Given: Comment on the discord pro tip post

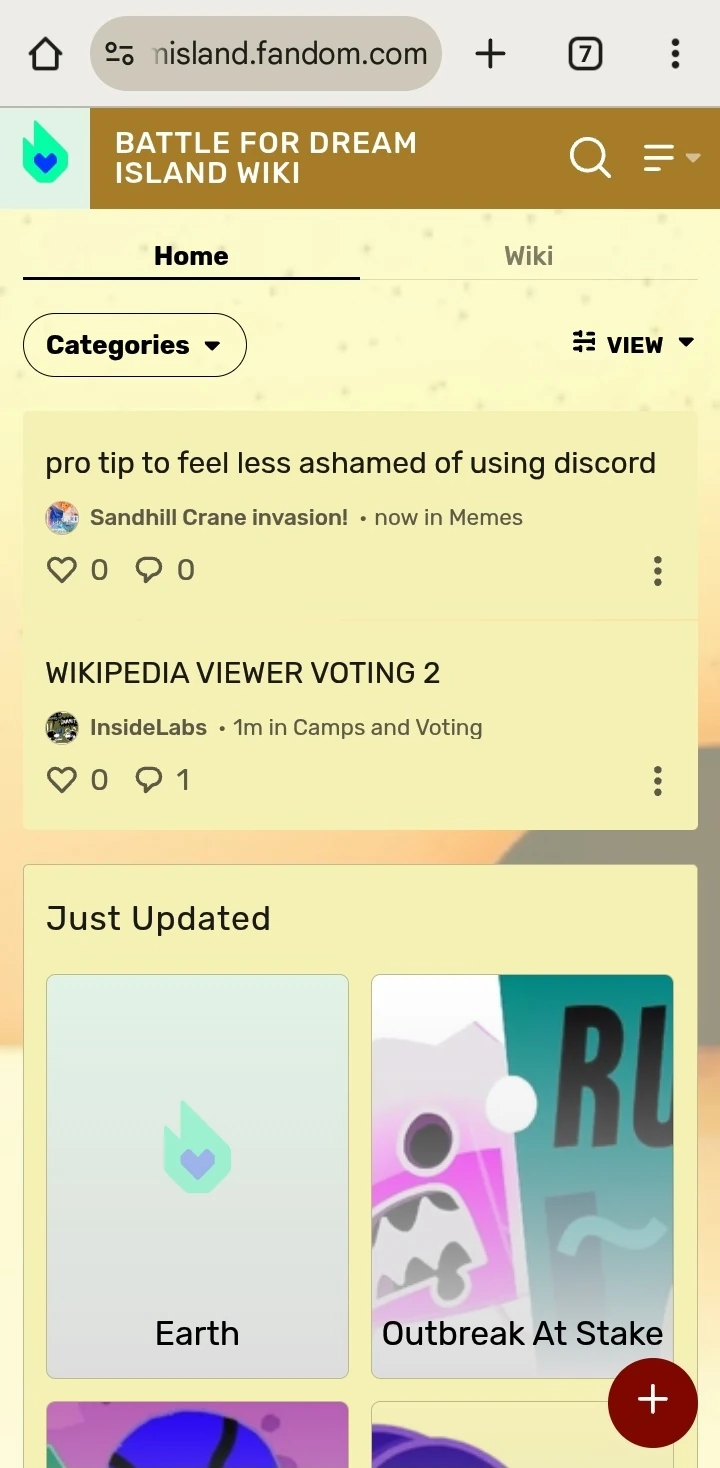Looking at the screenshot, I should point(149,570).
